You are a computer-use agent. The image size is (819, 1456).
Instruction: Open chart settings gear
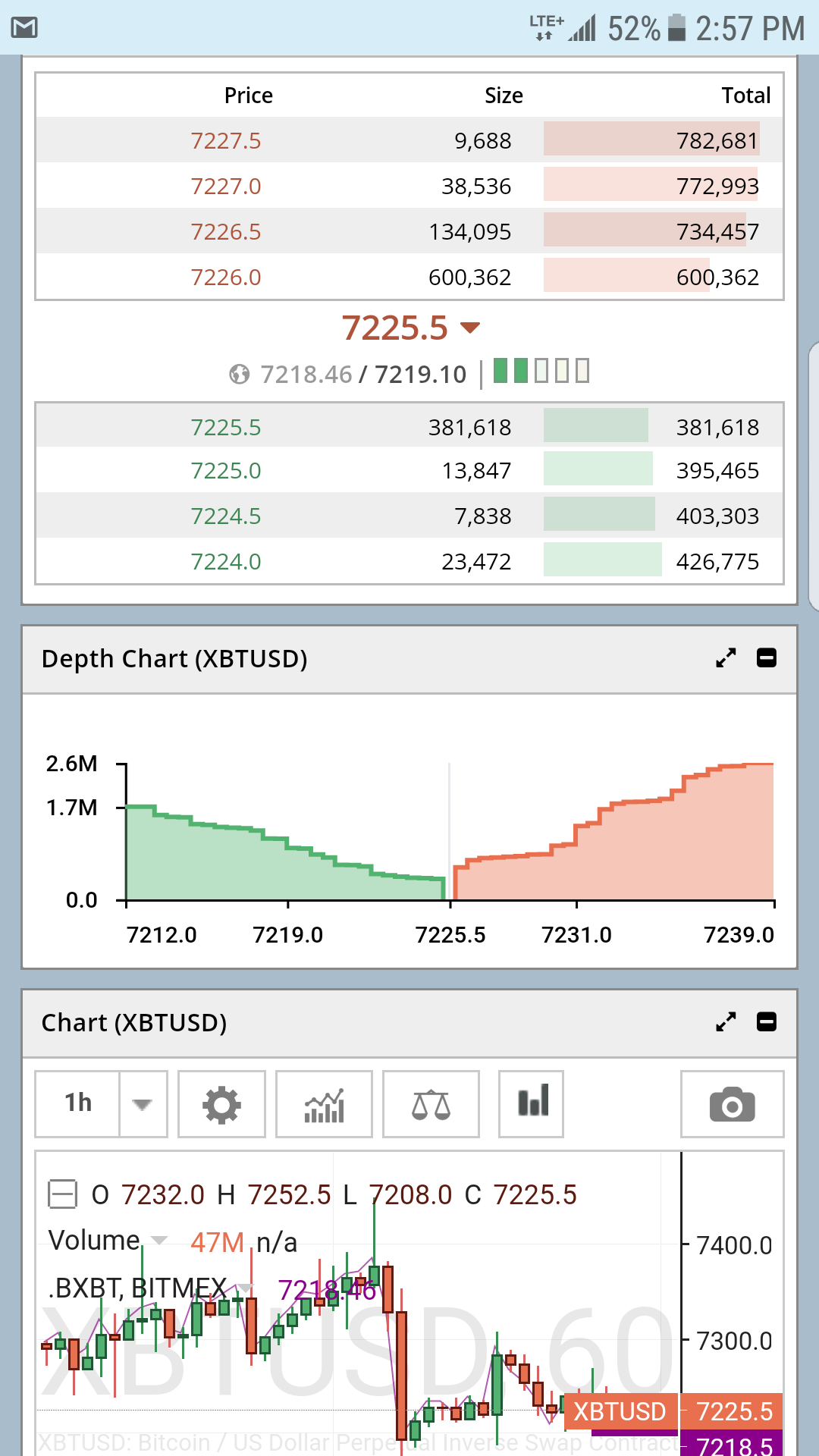[x=221, y=1104]
